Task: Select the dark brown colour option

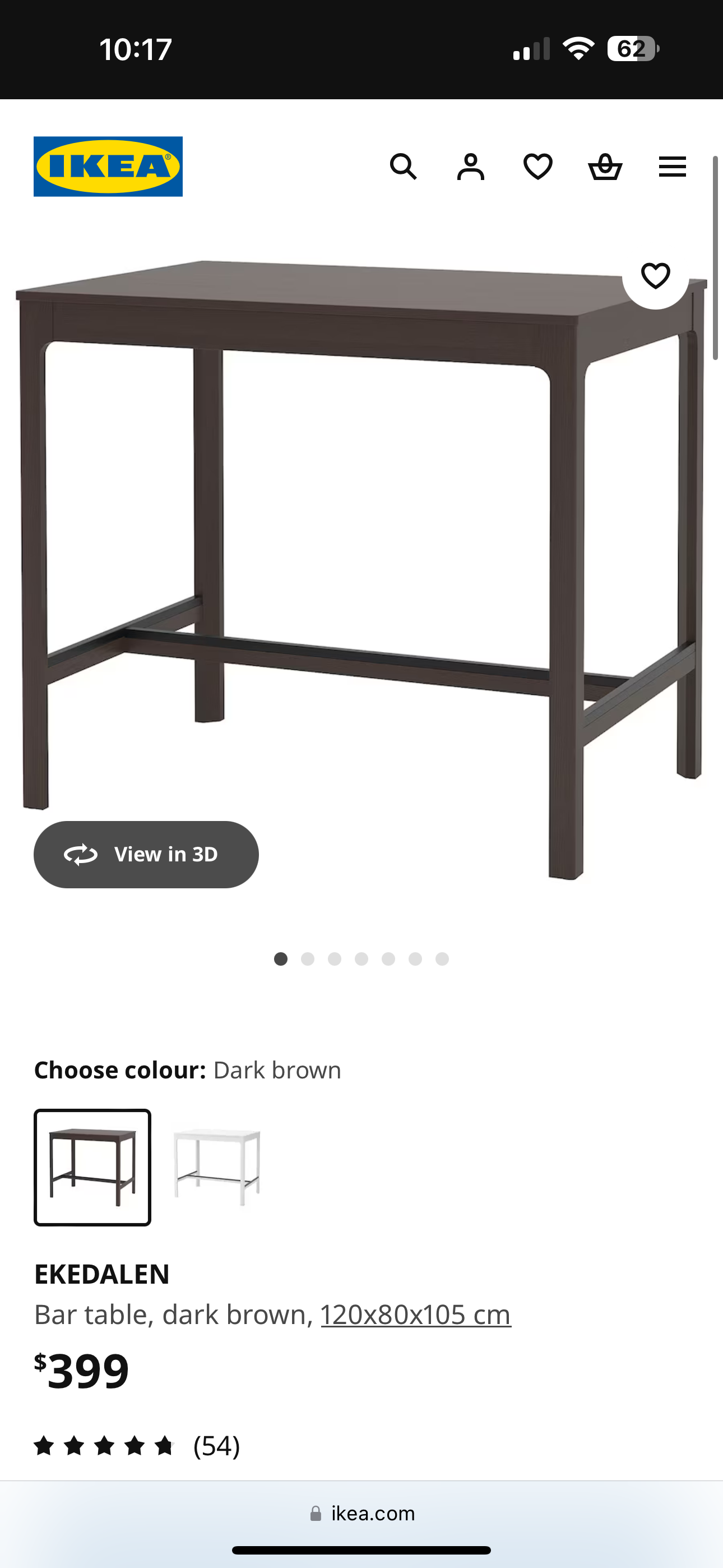Action: tap(92, 1167)
